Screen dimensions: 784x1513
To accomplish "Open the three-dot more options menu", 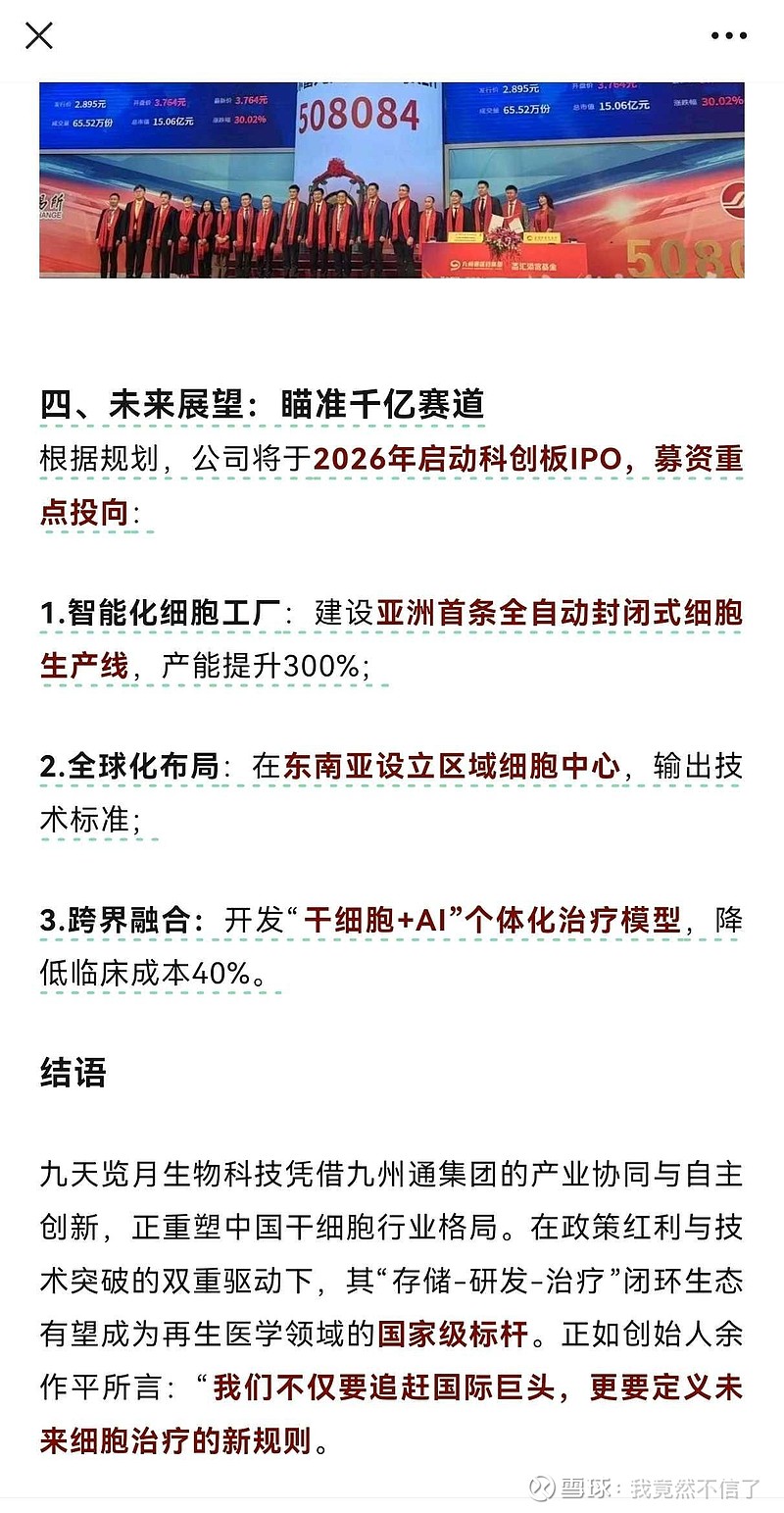I will [727, 35].
